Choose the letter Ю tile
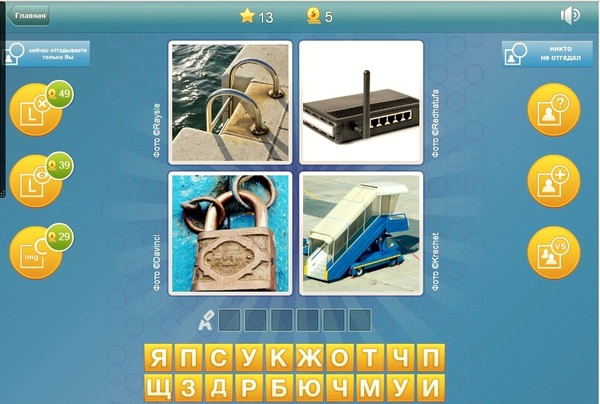The width and height of the screenshot is (600, 404). (308, 387)
